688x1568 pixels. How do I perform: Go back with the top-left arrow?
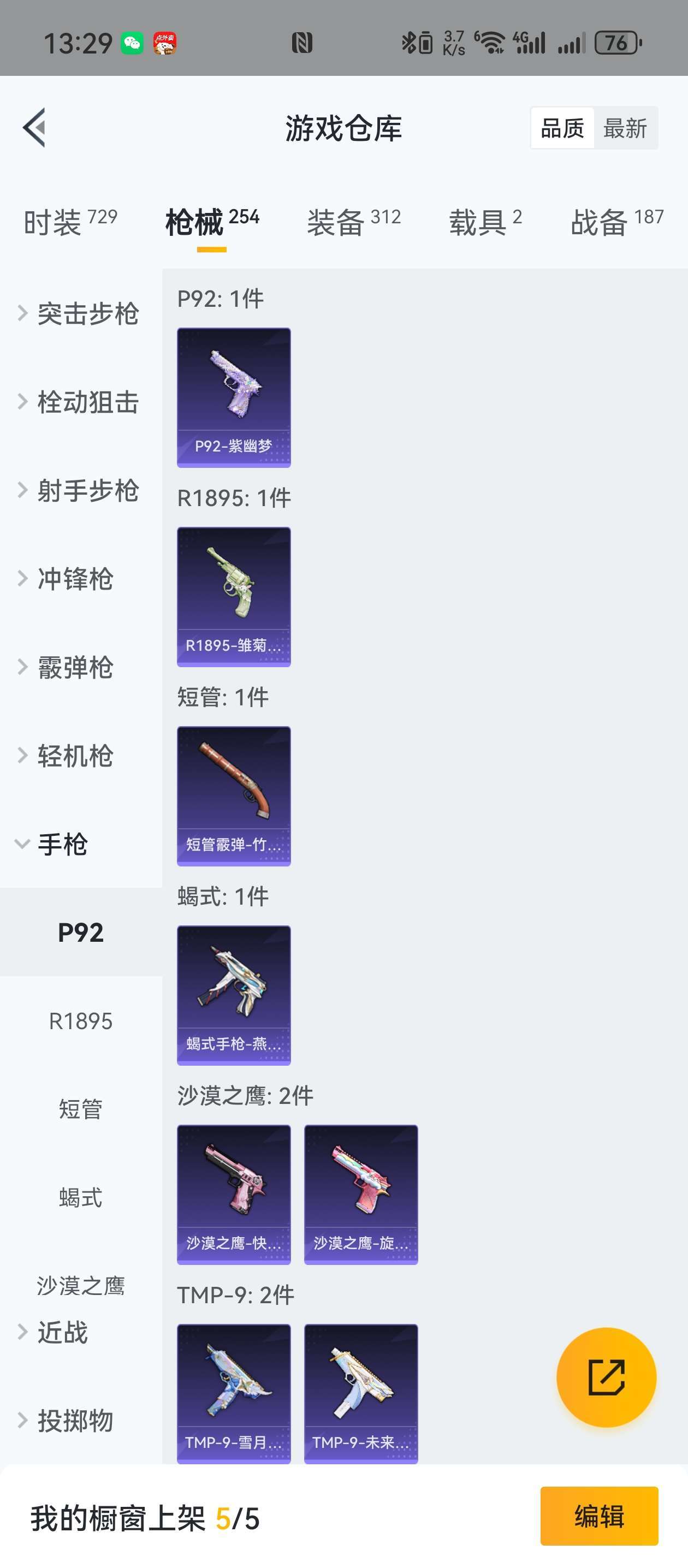pyautogui.click(x=35, y=128)
